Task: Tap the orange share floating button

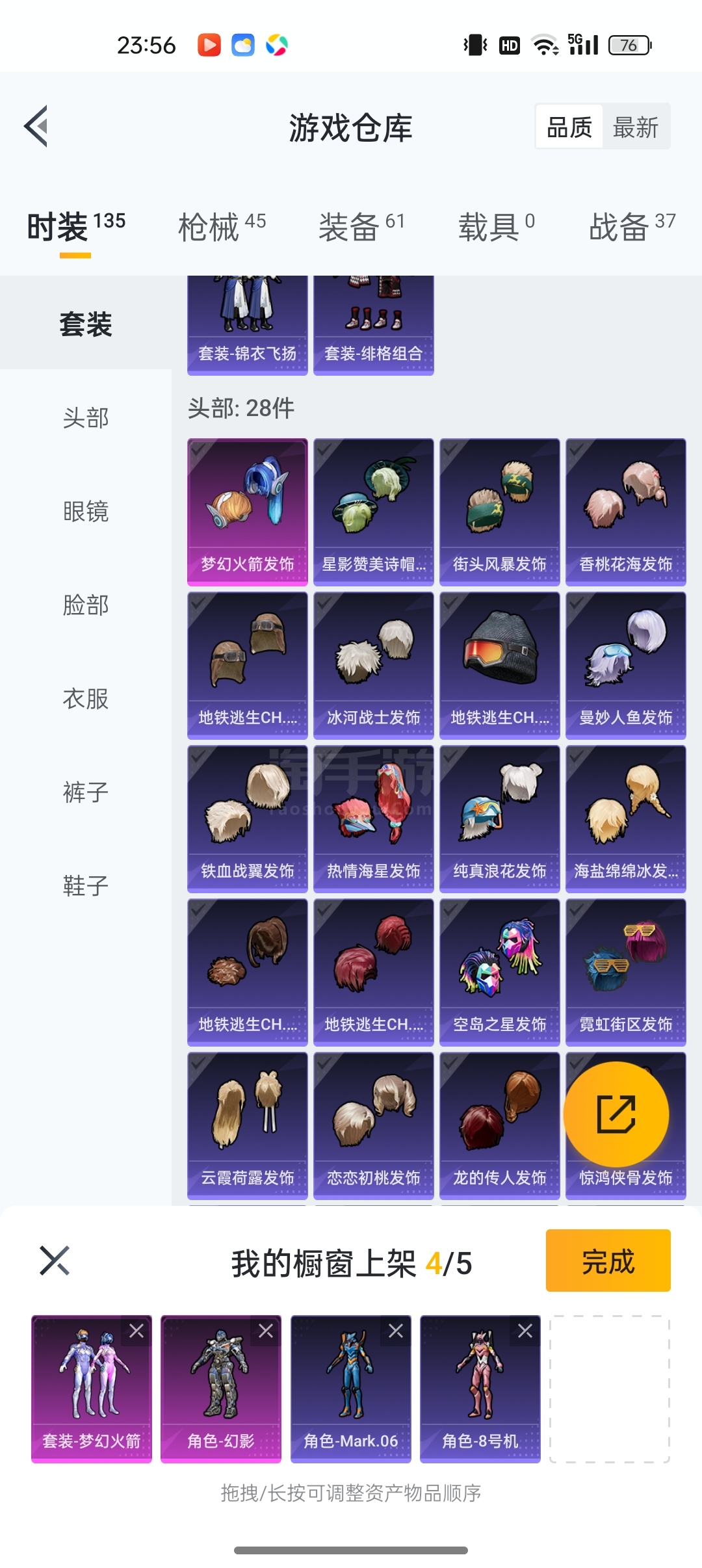Action: (x=616, y=1114)
